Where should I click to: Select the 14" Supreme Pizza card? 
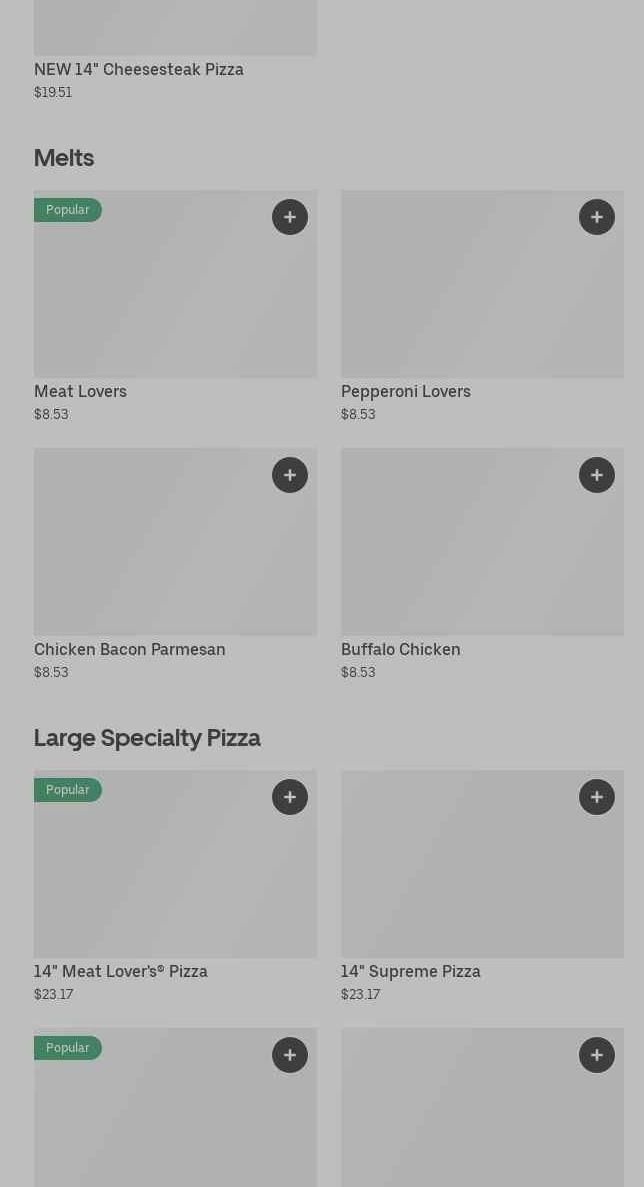pyautogui.click(x=482, y=880)
